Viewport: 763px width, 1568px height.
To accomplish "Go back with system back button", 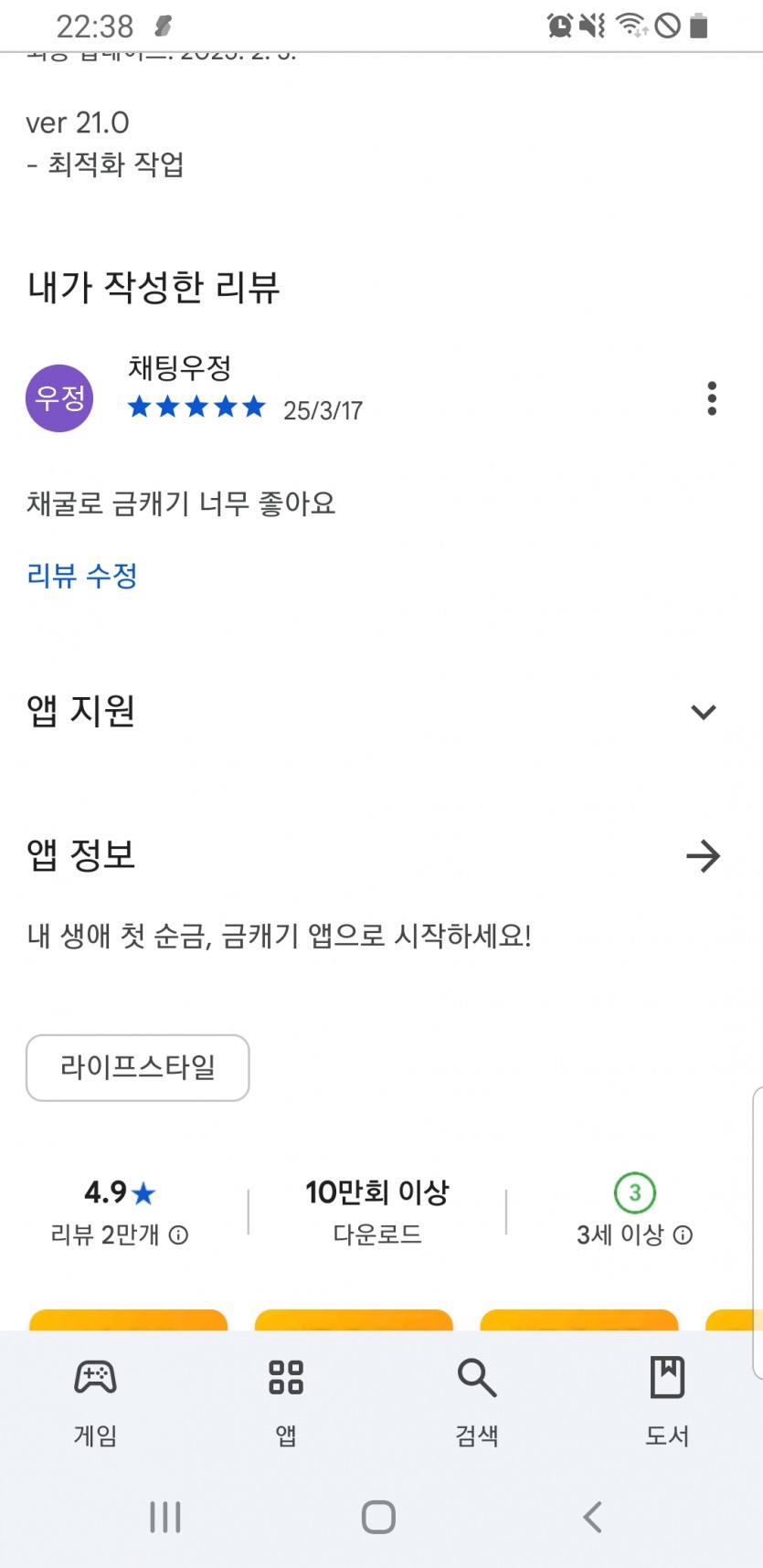I will tap(592, 1517).
